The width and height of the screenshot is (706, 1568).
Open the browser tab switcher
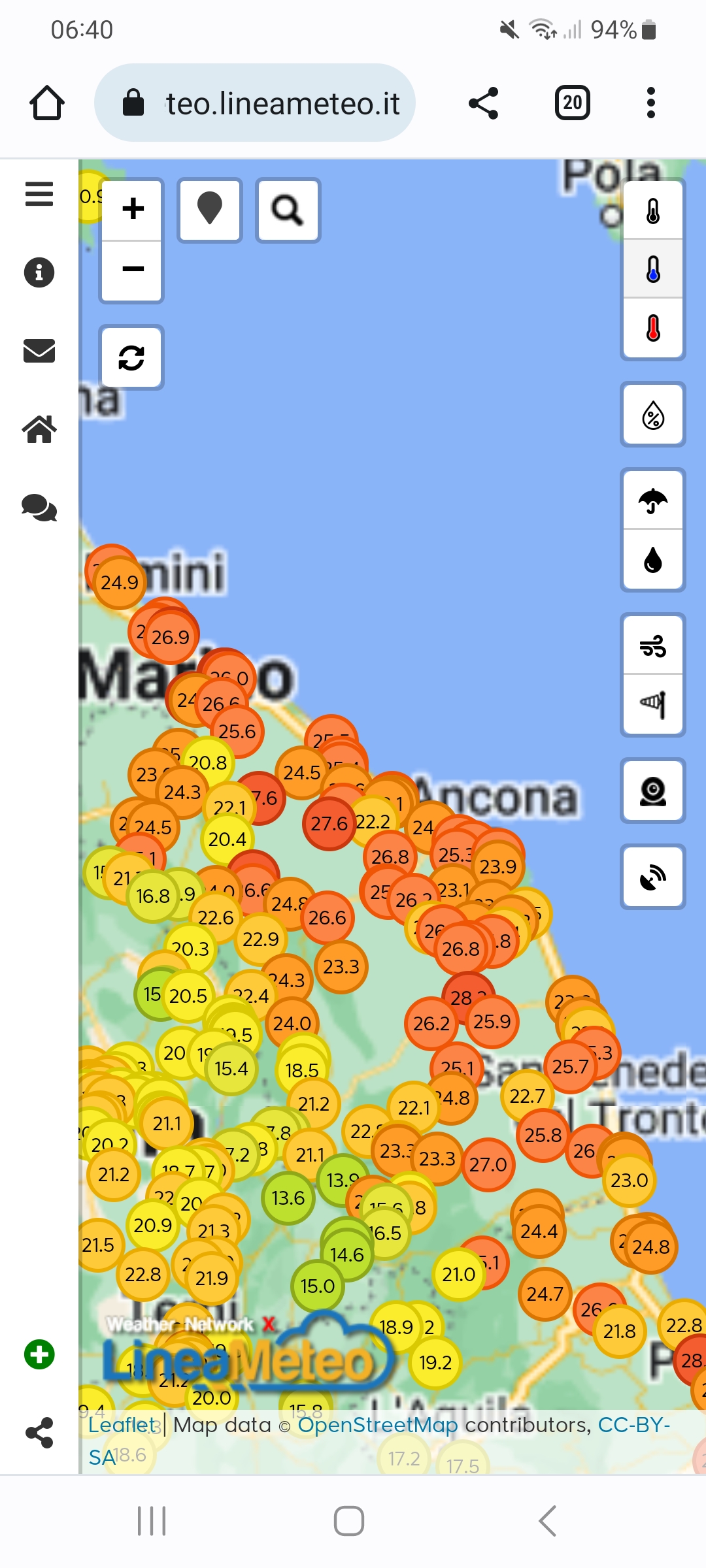point(572,103)
